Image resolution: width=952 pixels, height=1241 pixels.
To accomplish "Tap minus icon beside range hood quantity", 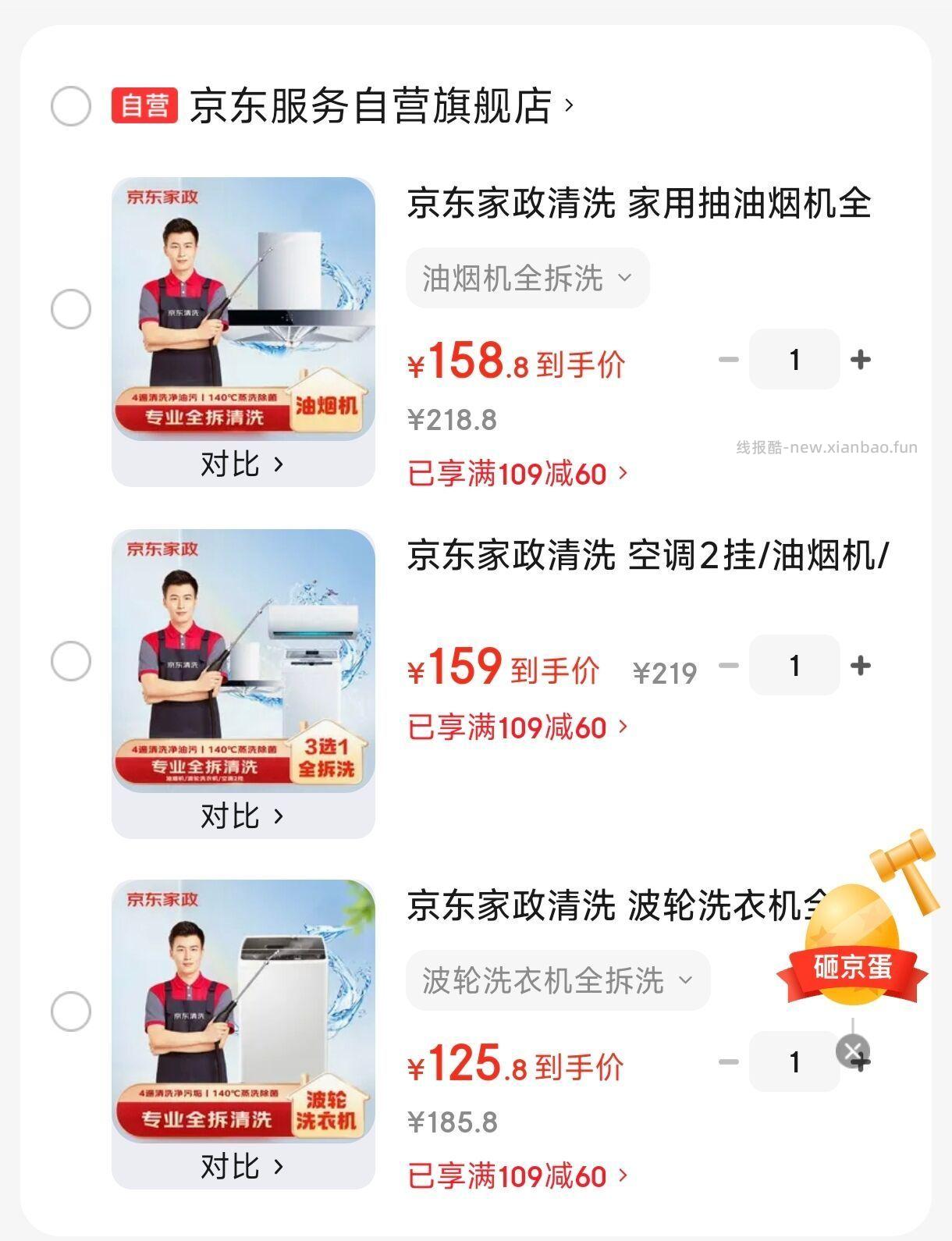I will (x=729, y=360).
